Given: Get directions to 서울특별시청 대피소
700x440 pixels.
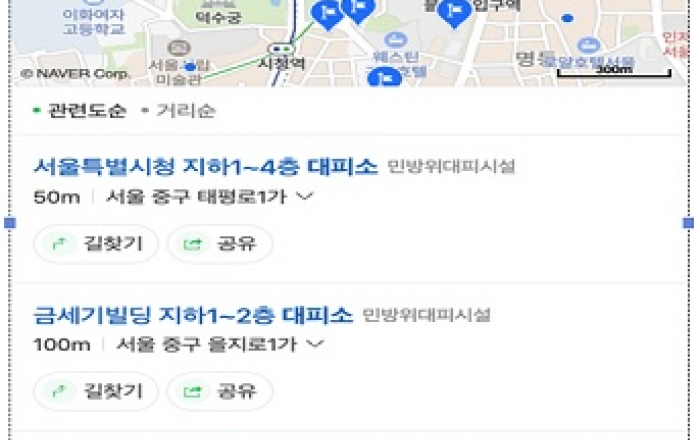Looking at the screenshot, I should (95, 243).
